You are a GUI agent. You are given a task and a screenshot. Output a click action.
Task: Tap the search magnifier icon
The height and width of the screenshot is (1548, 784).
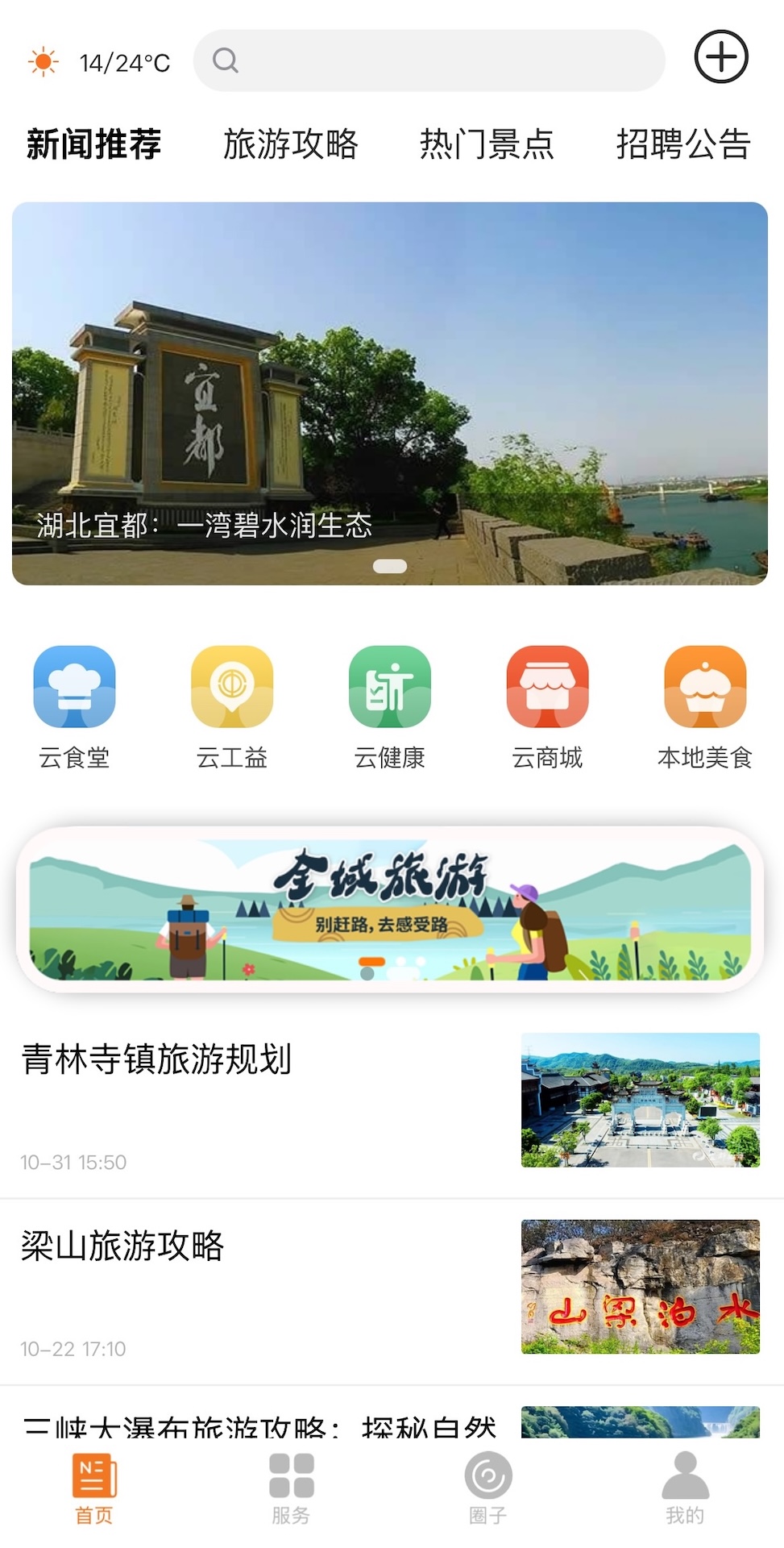[225, 61]
